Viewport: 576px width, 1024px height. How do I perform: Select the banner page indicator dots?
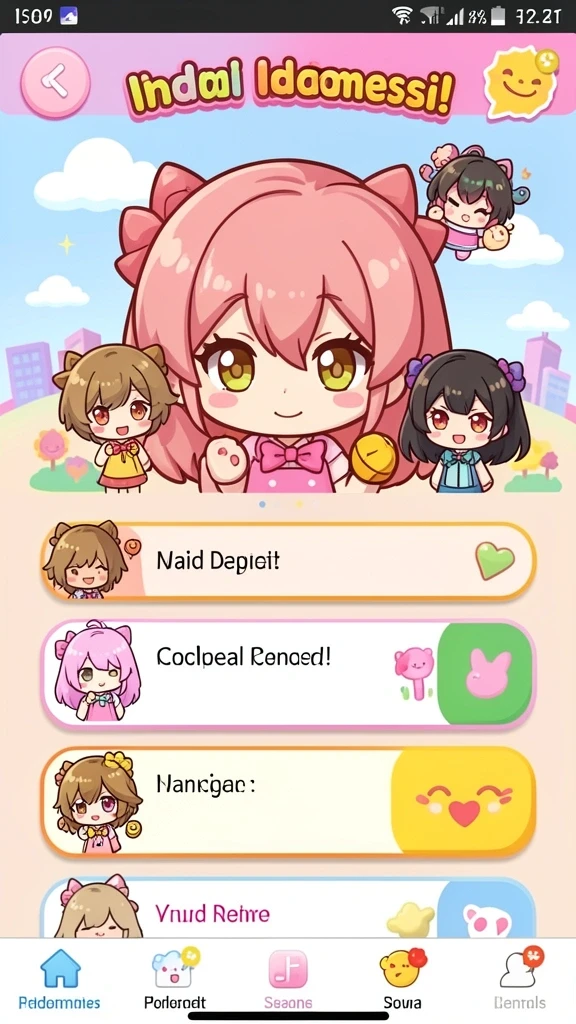281,504
